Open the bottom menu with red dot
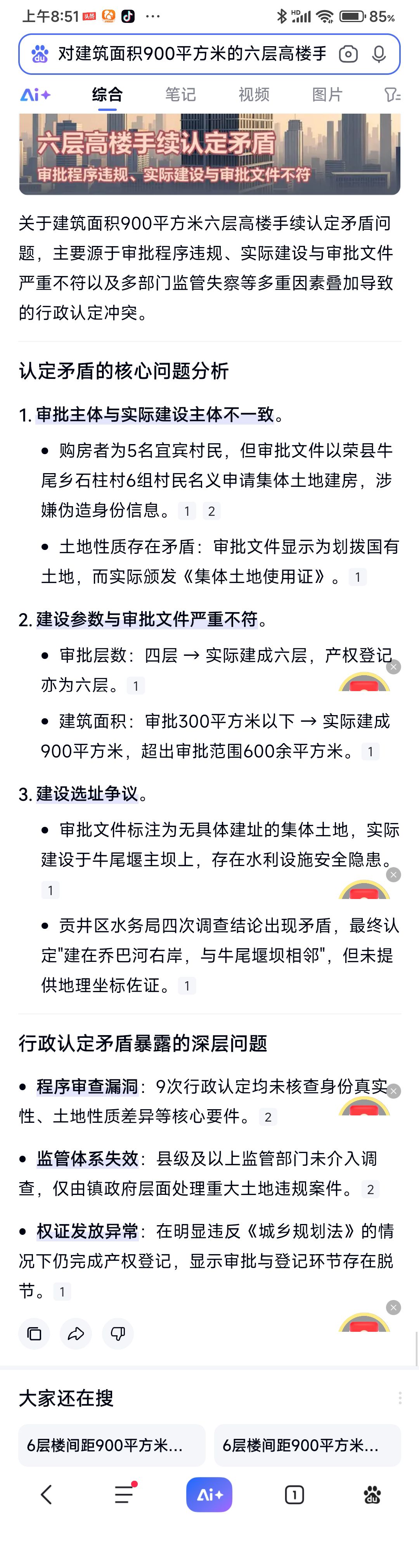This screenshot has height=1568, width=419. (x=125, y=1494)
